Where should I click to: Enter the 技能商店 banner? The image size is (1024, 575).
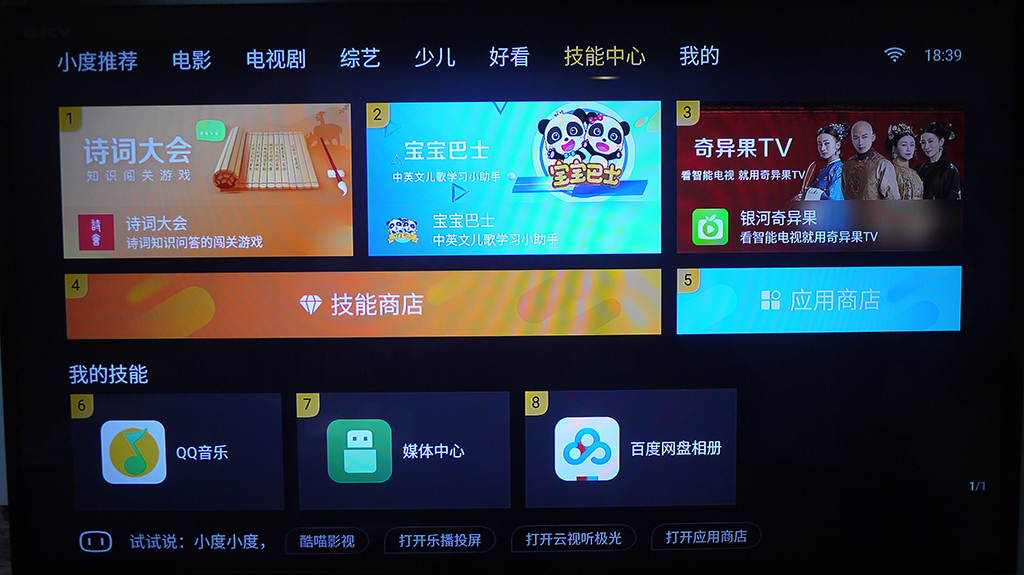(362, 304)
